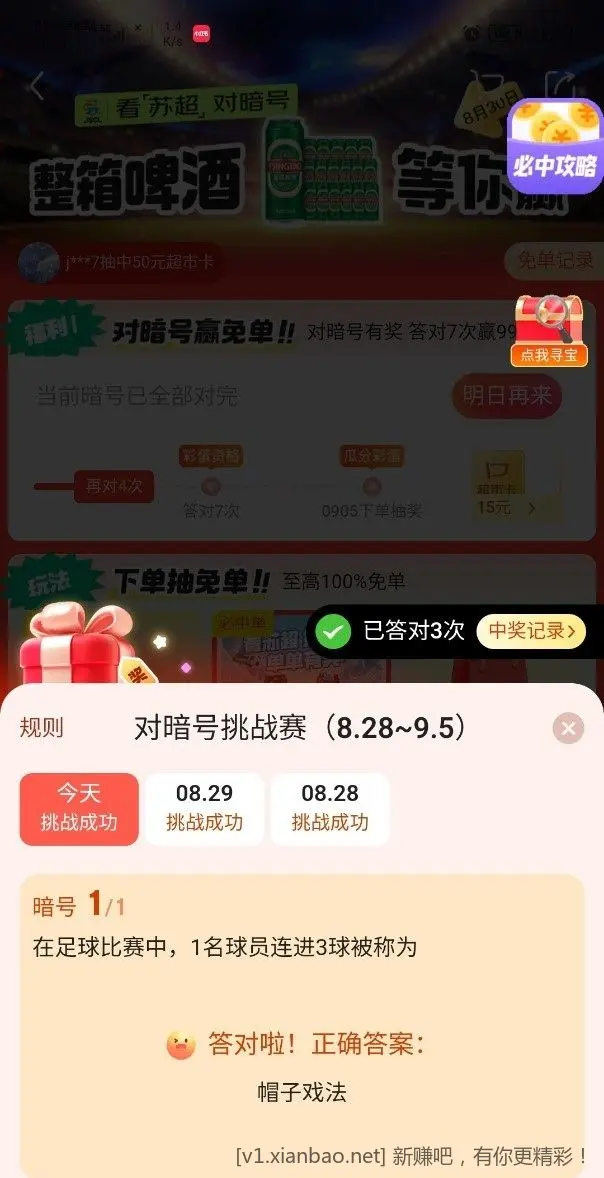Image resolution: width=604 pixels, height=1178 pixels.
Task: Select the 今天 tab
Action: point(79,808)
